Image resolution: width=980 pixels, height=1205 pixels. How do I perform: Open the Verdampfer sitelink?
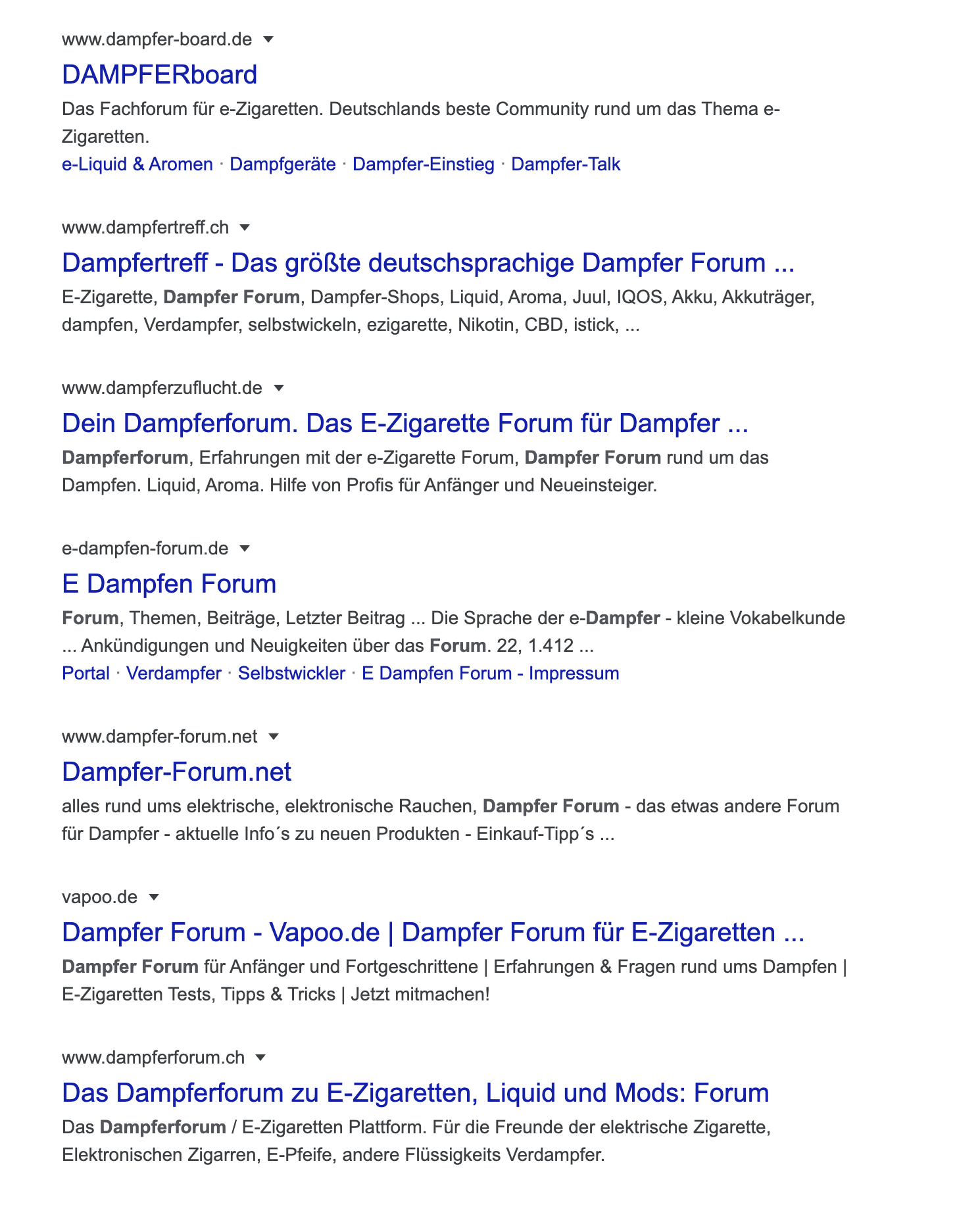point(174,674)
